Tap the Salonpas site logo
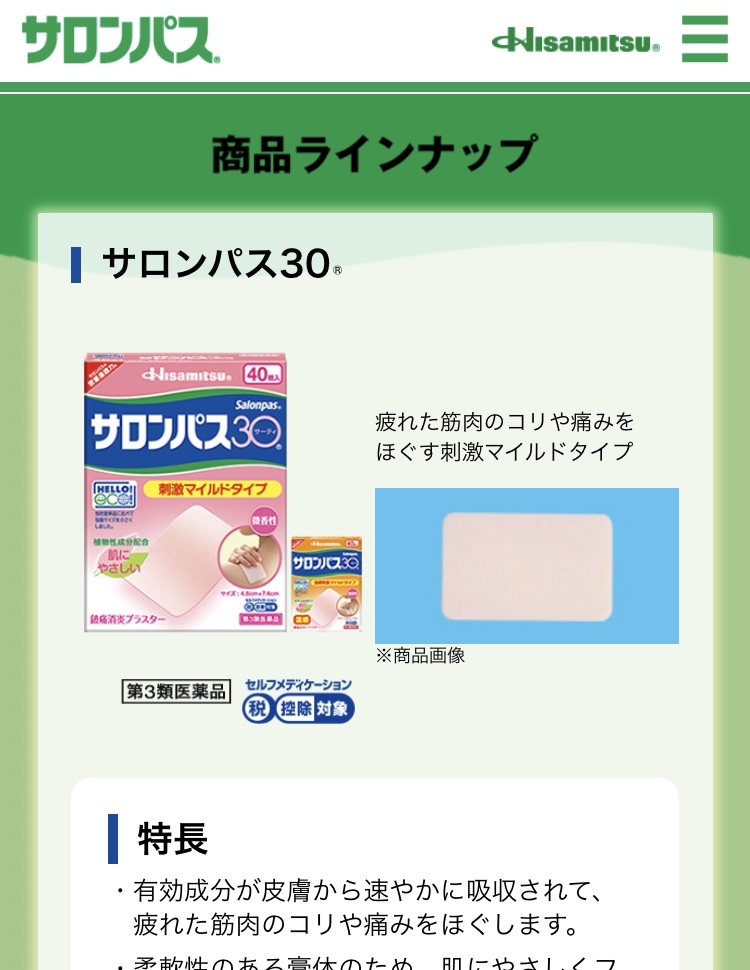The image size is (750, 970). tap(121, 40)
